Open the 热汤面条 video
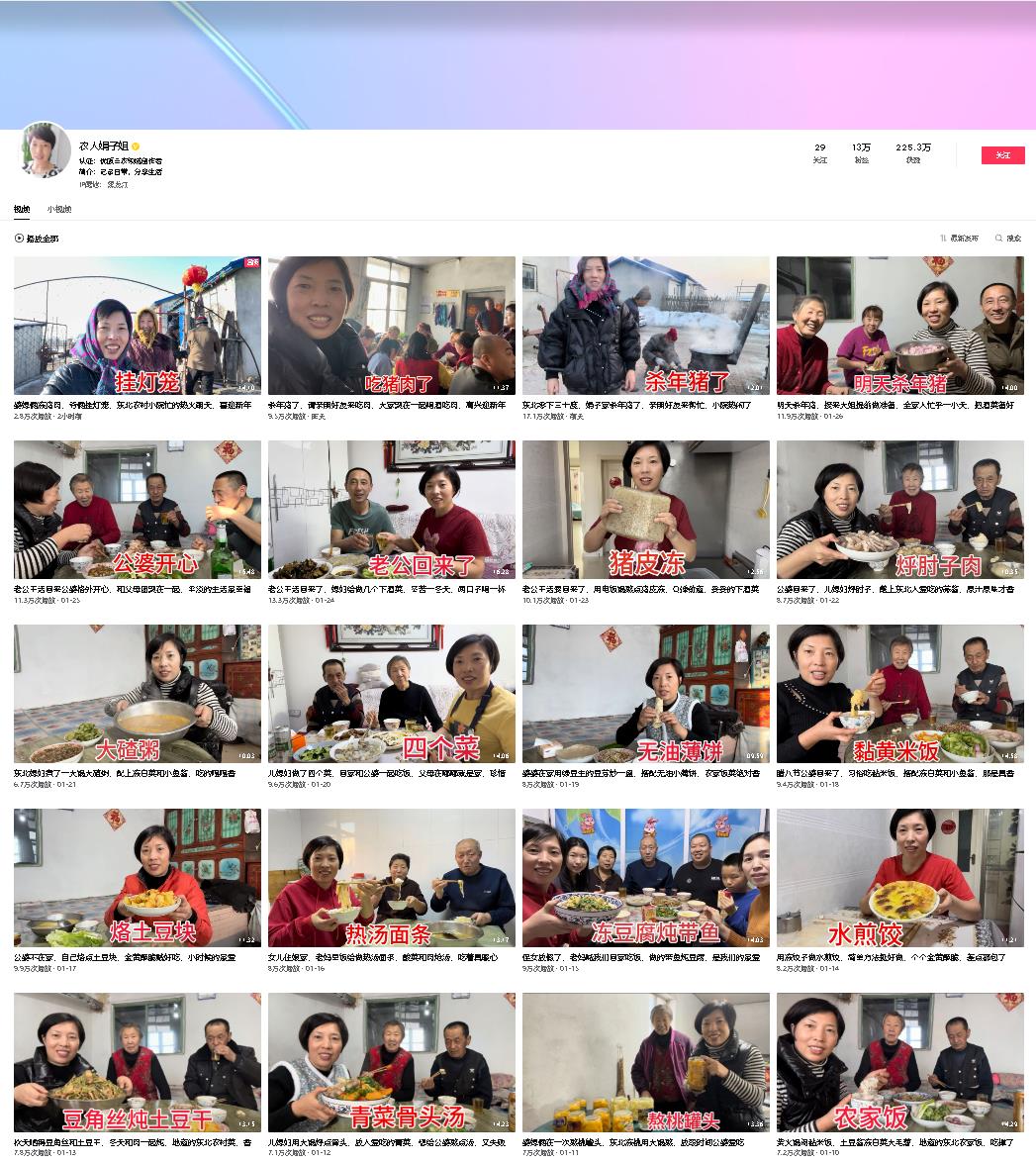1036x1164 pixels. point(391,878)
